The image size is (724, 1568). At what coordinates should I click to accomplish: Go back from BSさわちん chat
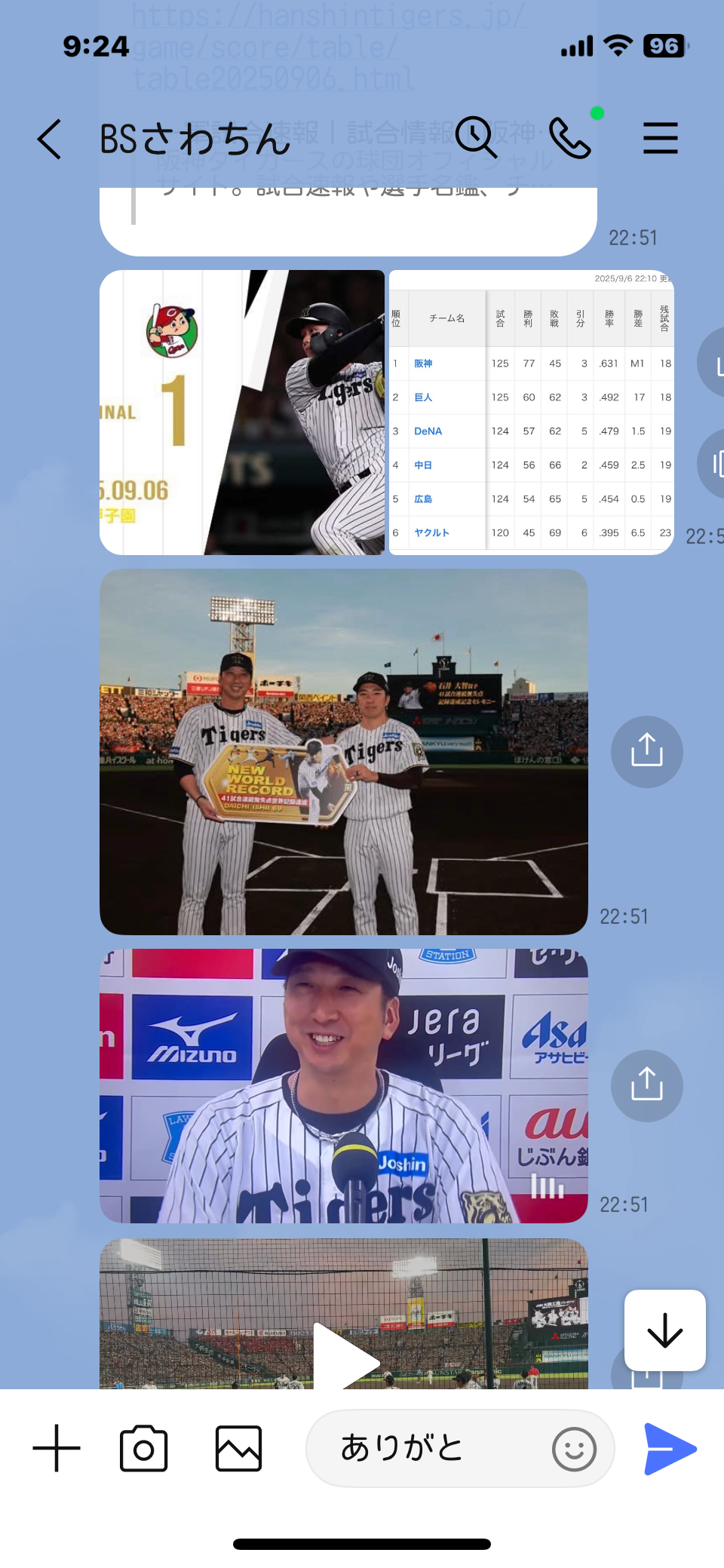pos(50,140)
